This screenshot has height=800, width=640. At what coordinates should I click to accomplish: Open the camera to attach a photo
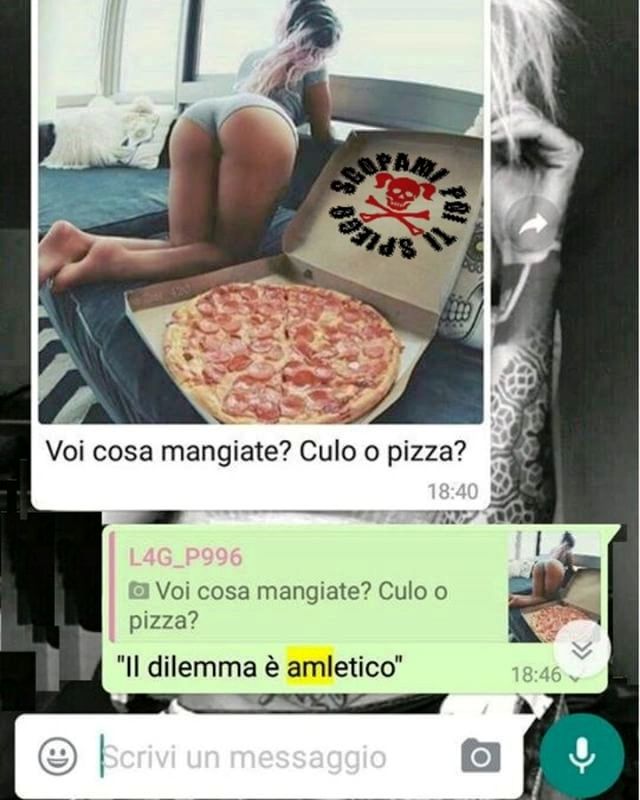point(480,757)
